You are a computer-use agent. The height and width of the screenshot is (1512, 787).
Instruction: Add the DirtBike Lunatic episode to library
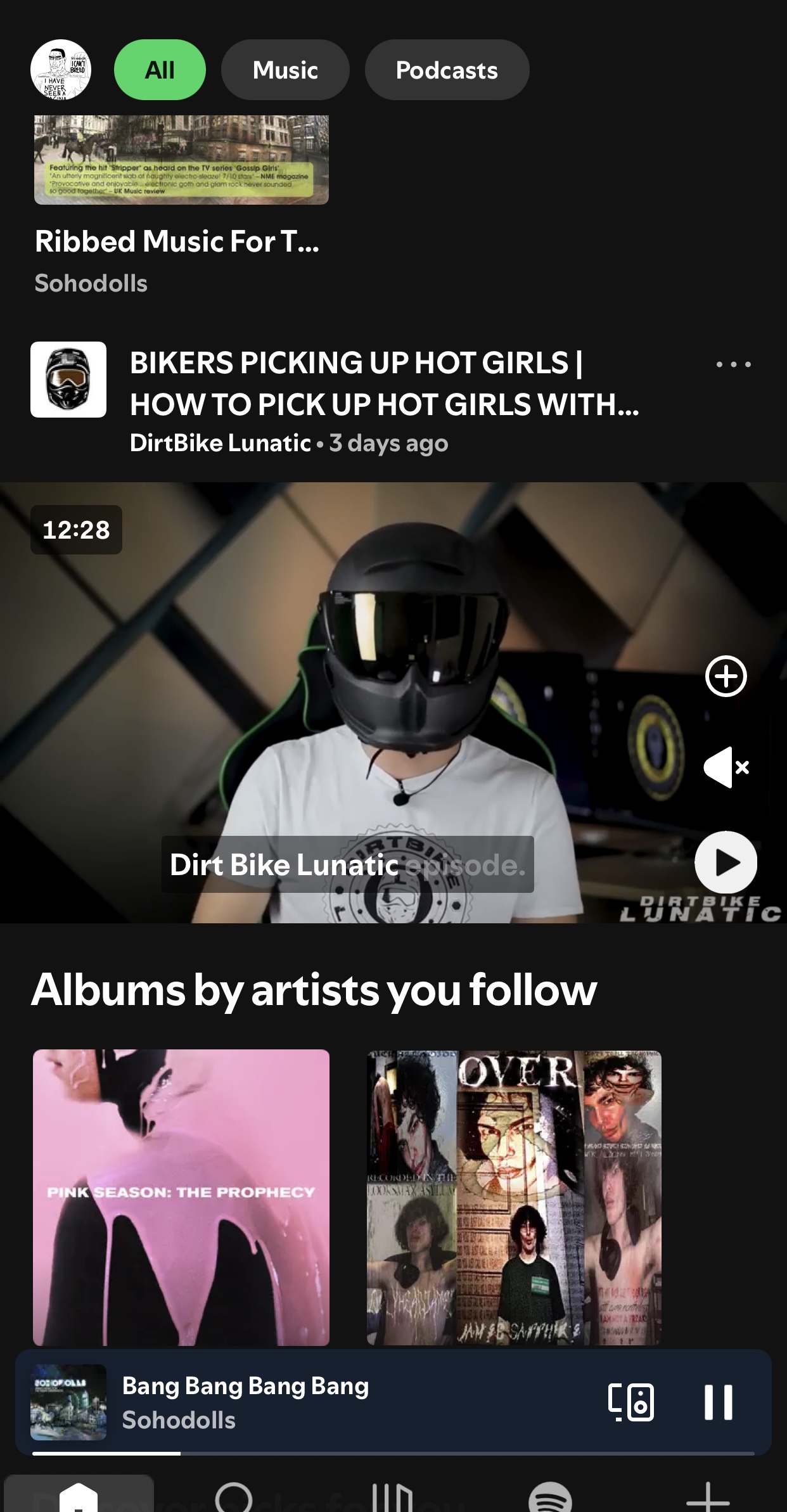click(x=726, y=676)
